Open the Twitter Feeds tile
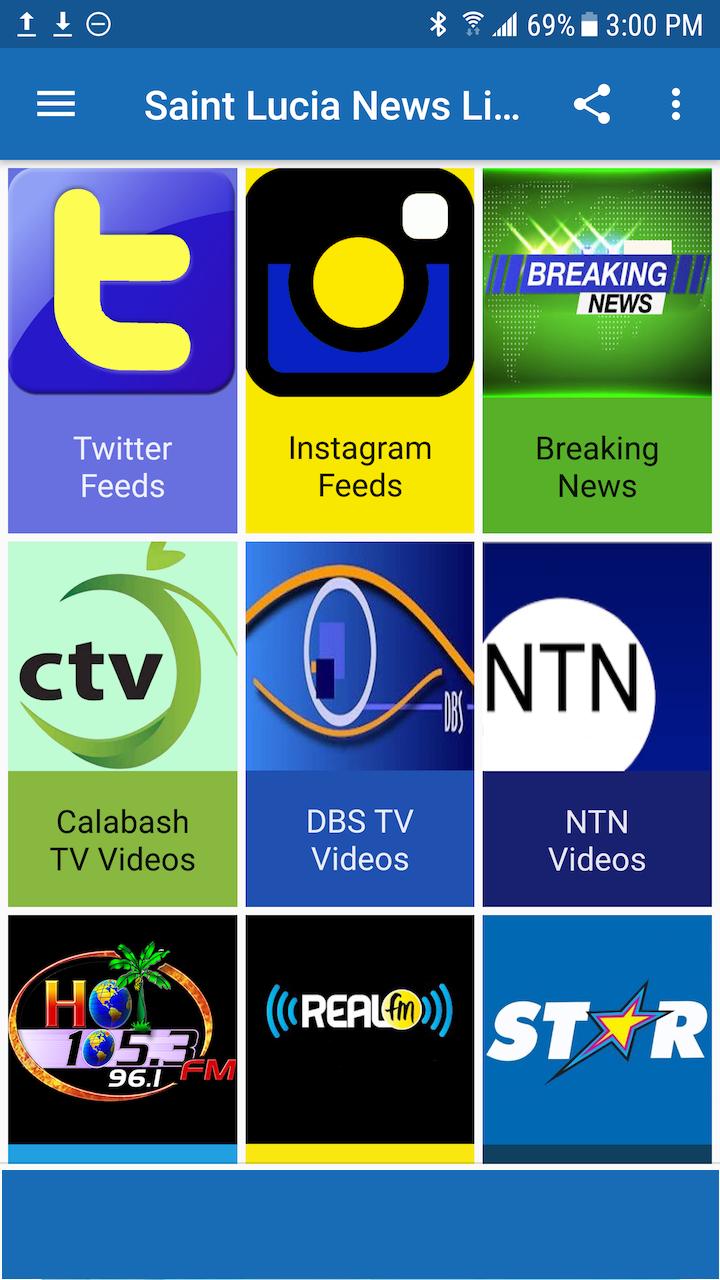 click(x=122, y=350)
